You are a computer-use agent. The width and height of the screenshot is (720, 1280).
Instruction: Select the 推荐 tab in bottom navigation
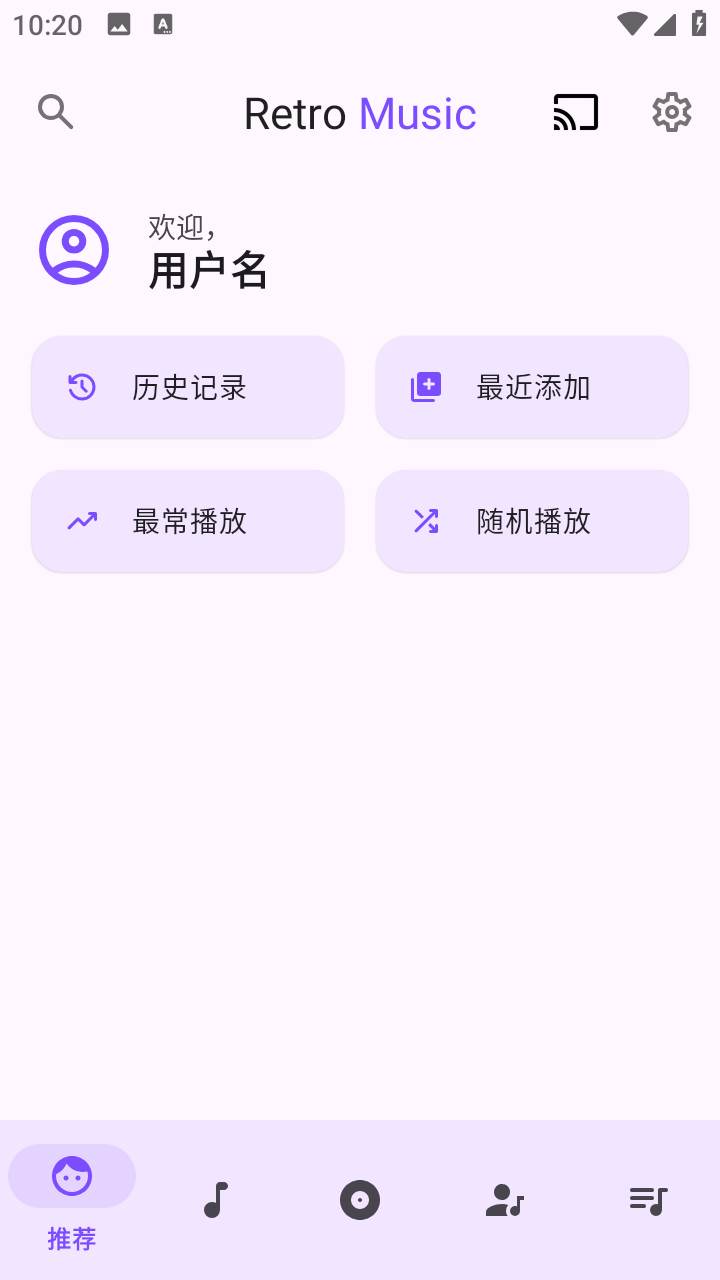[x=72, y=1200]
